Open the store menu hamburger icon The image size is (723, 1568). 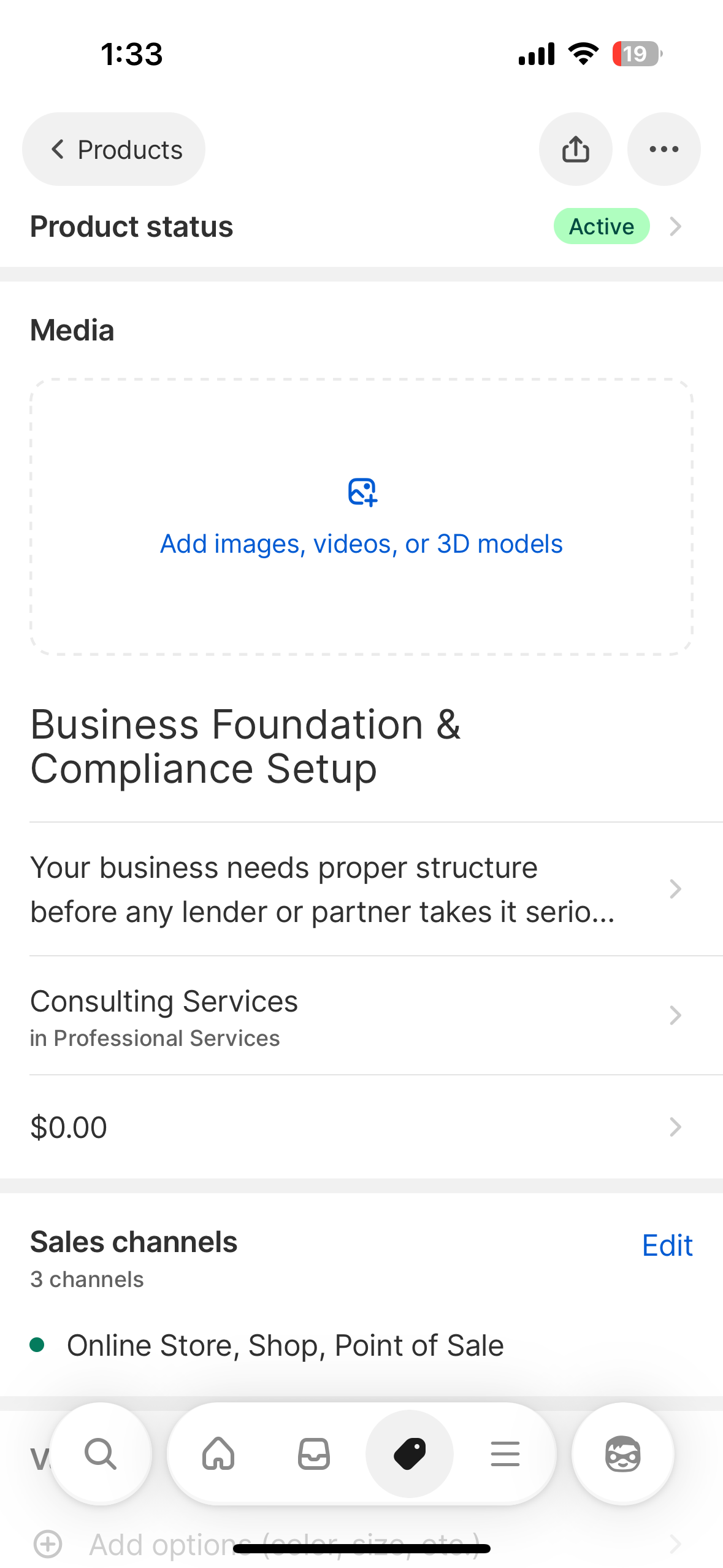click(505, 1453)
